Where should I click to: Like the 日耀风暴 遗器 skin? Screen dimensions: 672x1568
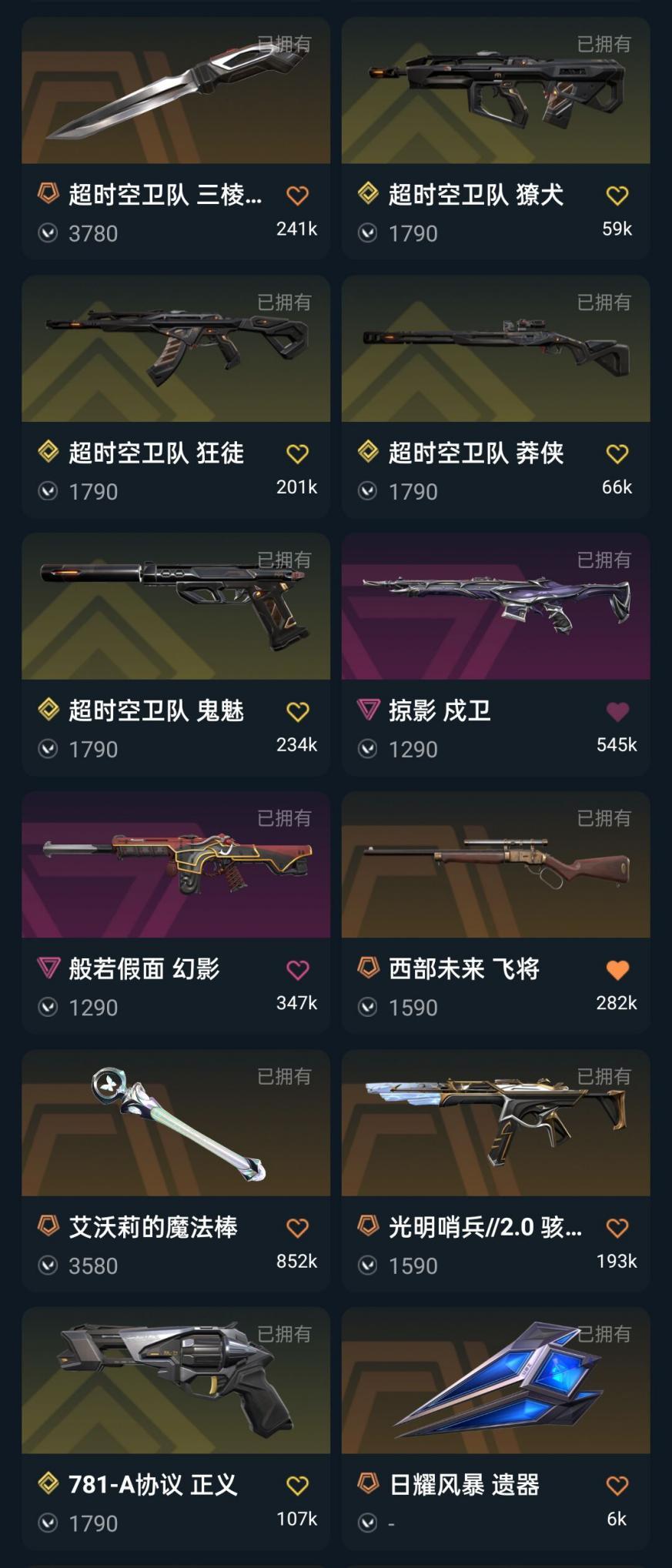[x=617, y=1485]
